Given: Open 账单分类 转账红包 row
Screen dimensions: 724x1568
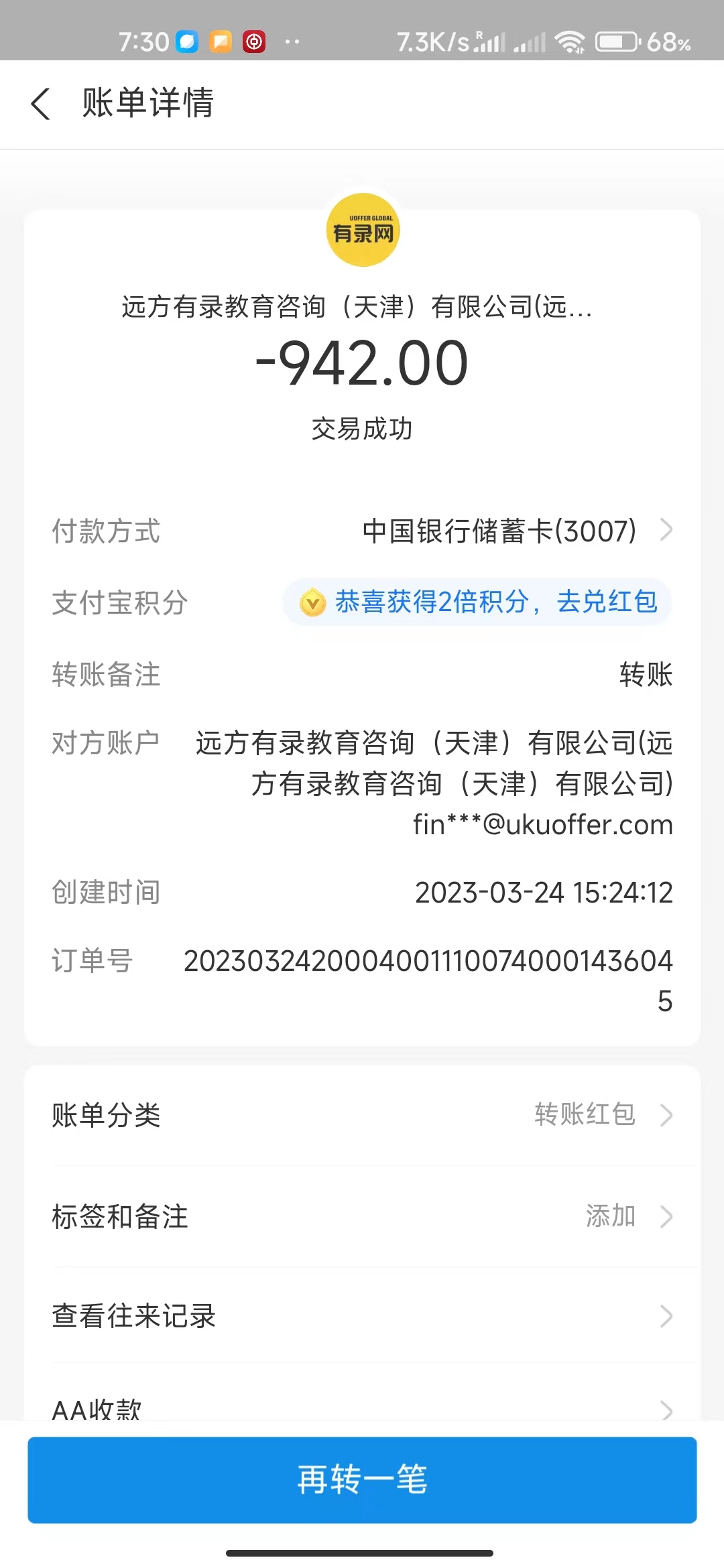Looking at the screenshot, I should [x=362, y=1115].
